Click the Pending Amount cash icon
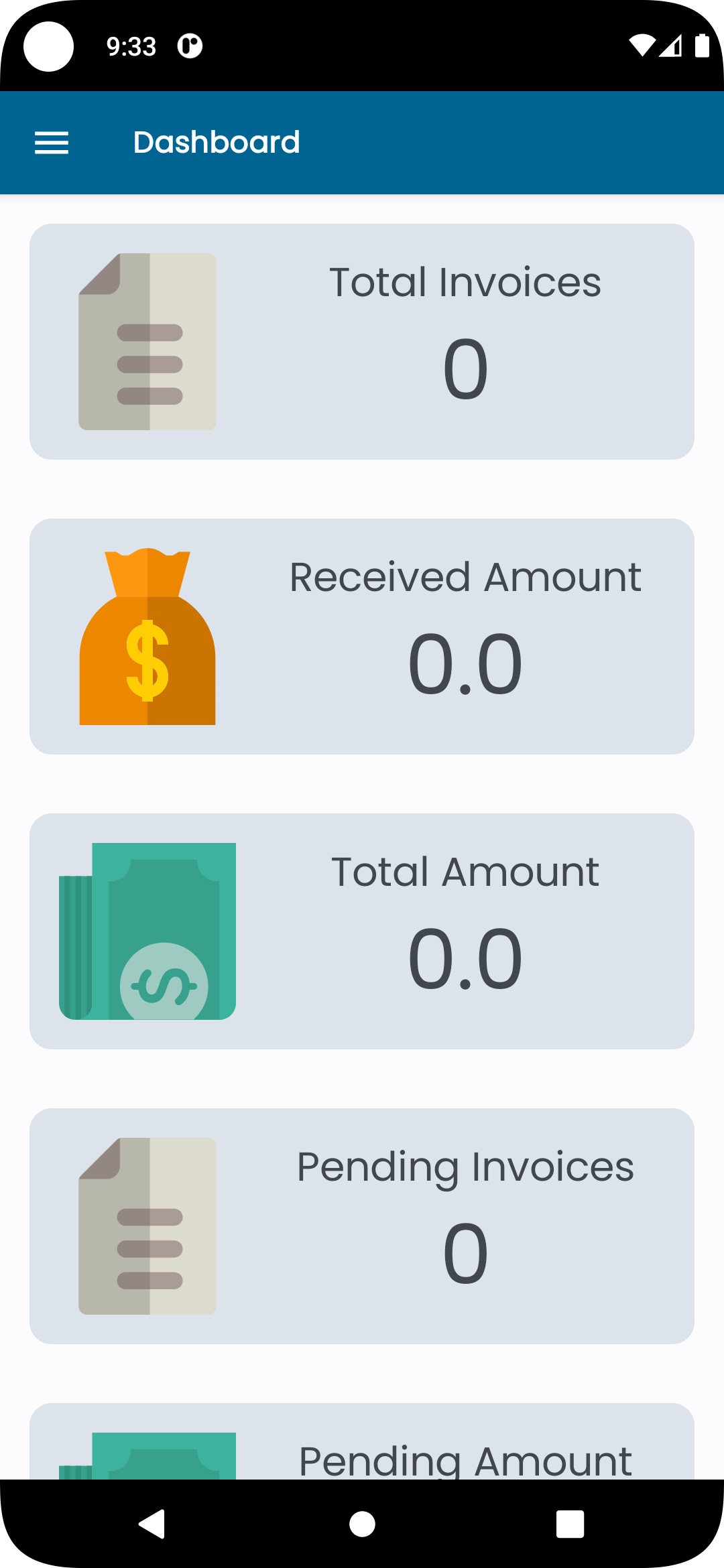This screenshot has height=1568, width=724. (x=147, y=1467)
